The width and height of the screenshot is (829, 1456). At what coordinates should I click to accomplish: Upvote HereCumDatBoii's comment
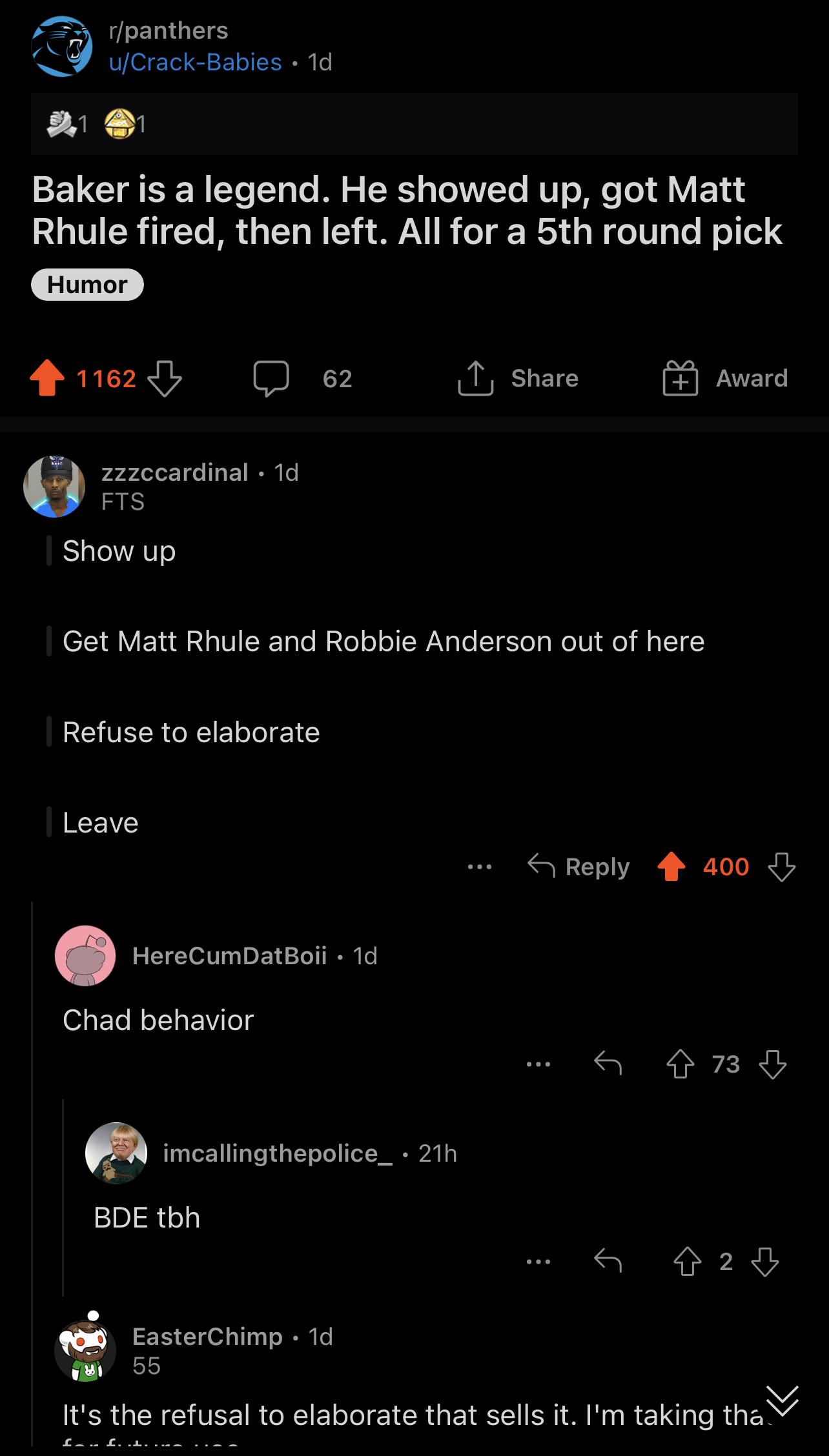681,1064
